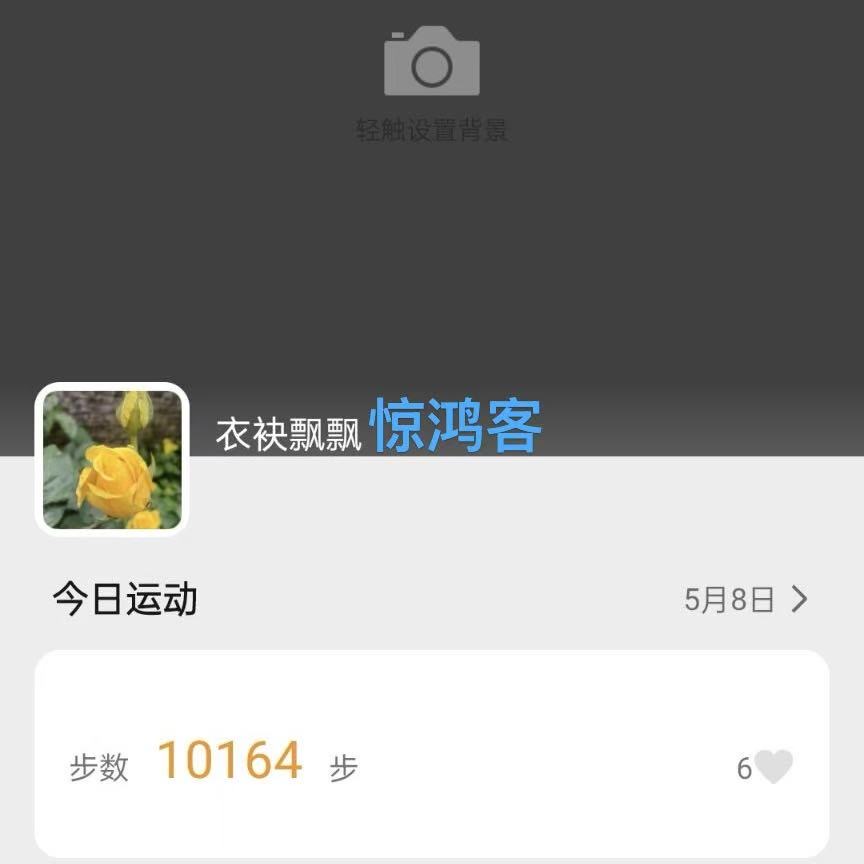Open the 10164 steps card
The image size is (864, 864).
431,753
